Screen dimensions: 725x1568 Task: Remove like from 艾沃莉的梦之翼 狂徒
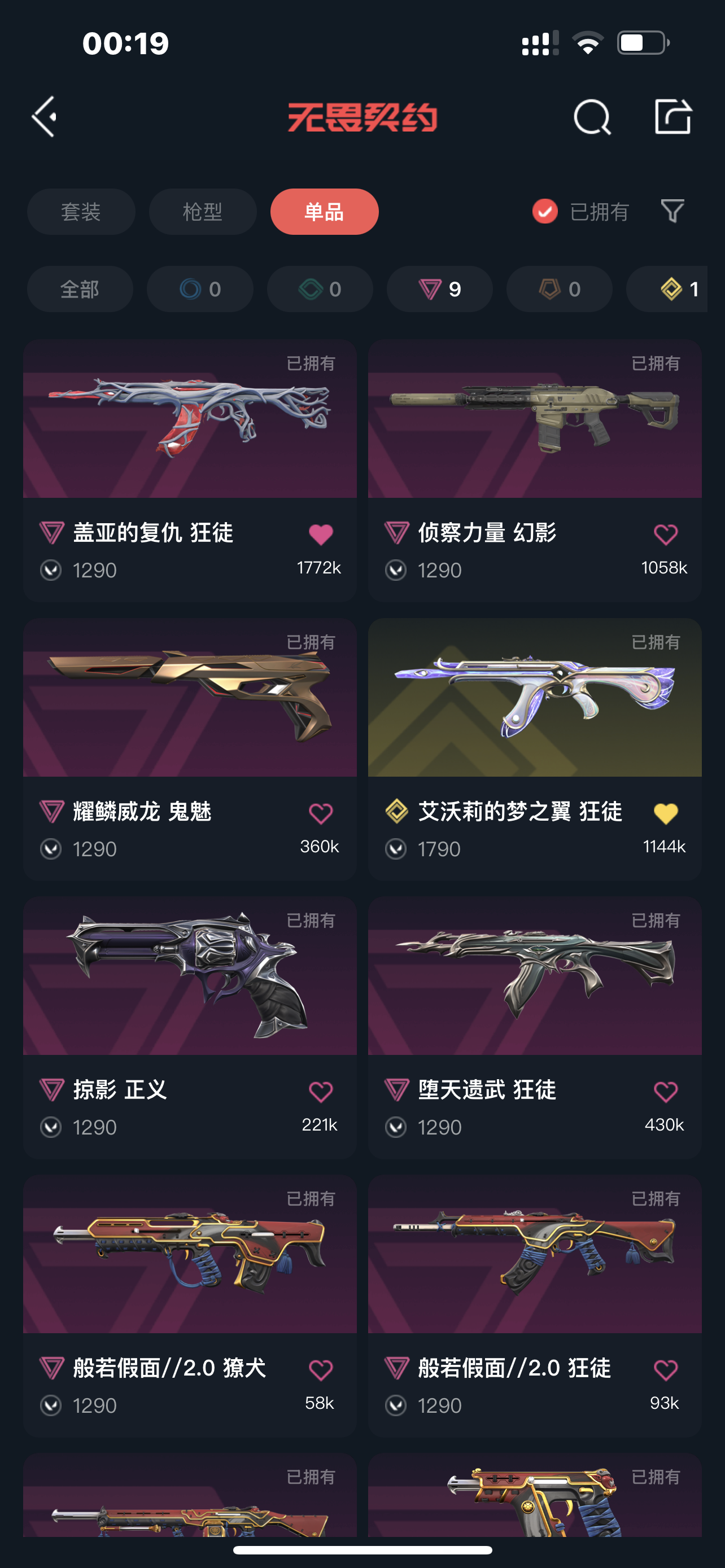pyautogui.click(x=665, y=813)
